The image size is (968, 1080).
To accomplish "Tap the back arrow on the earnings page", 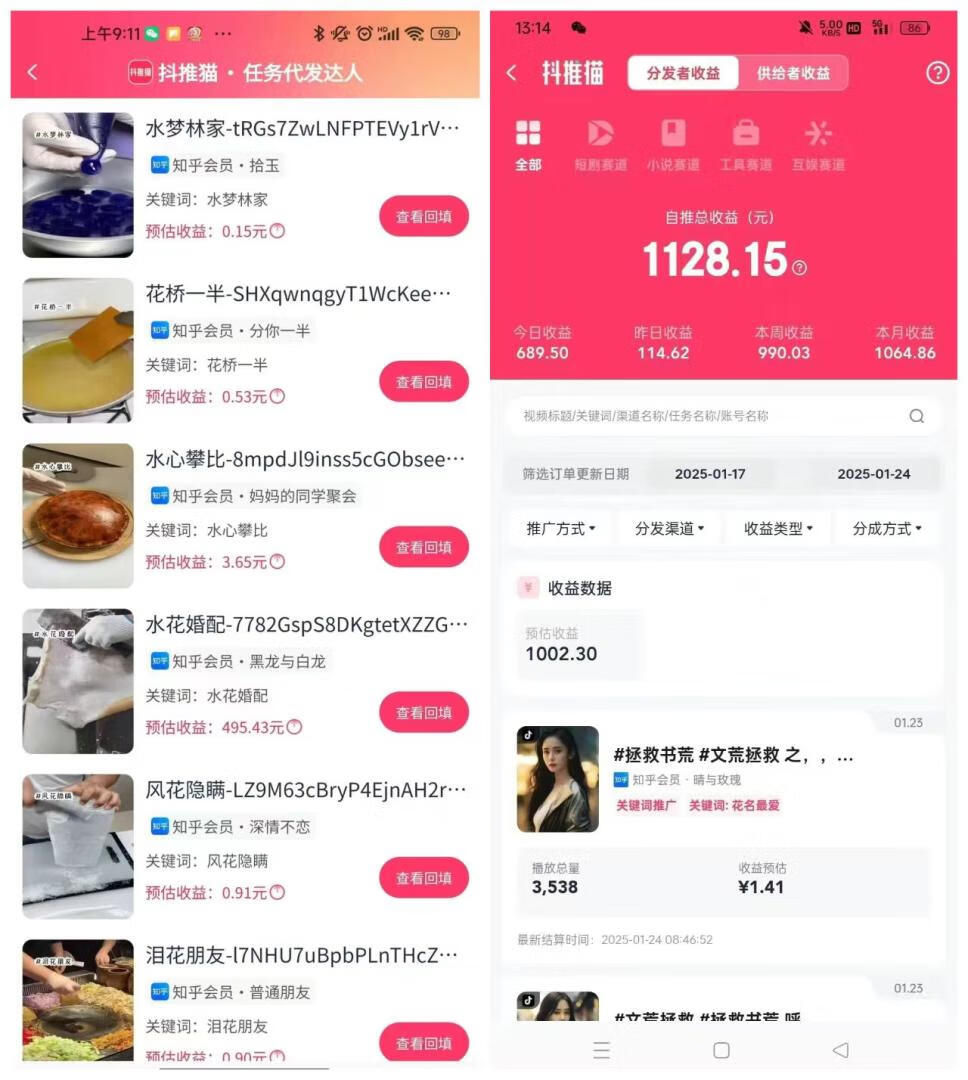I will tap(510, 72).
